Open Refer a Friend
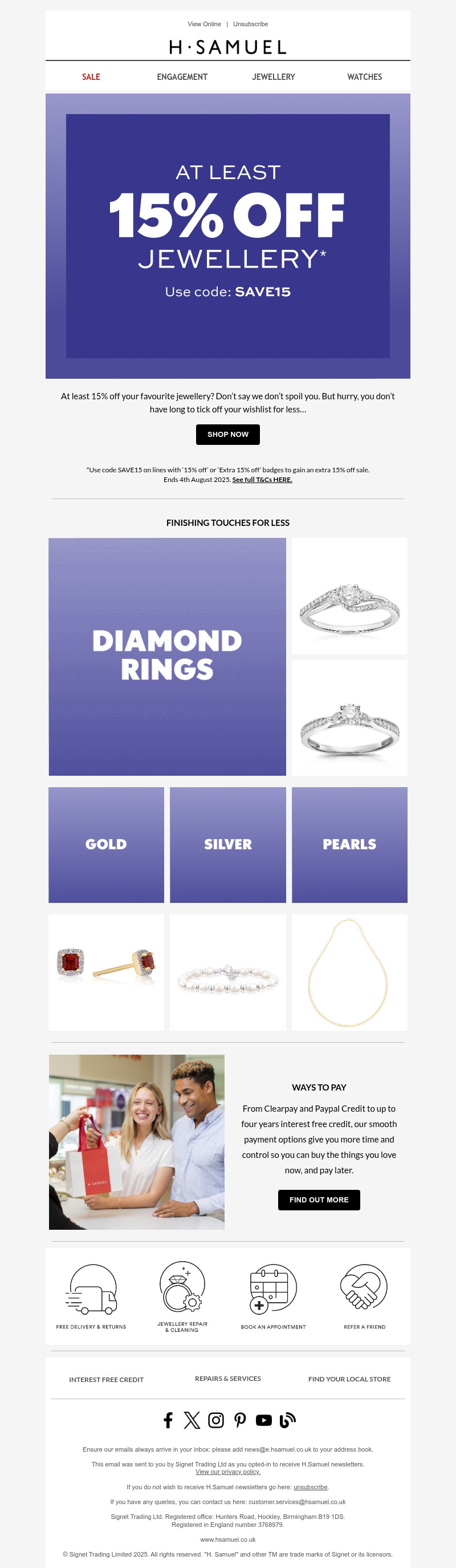456x1568 pixels. (364, 1295)
